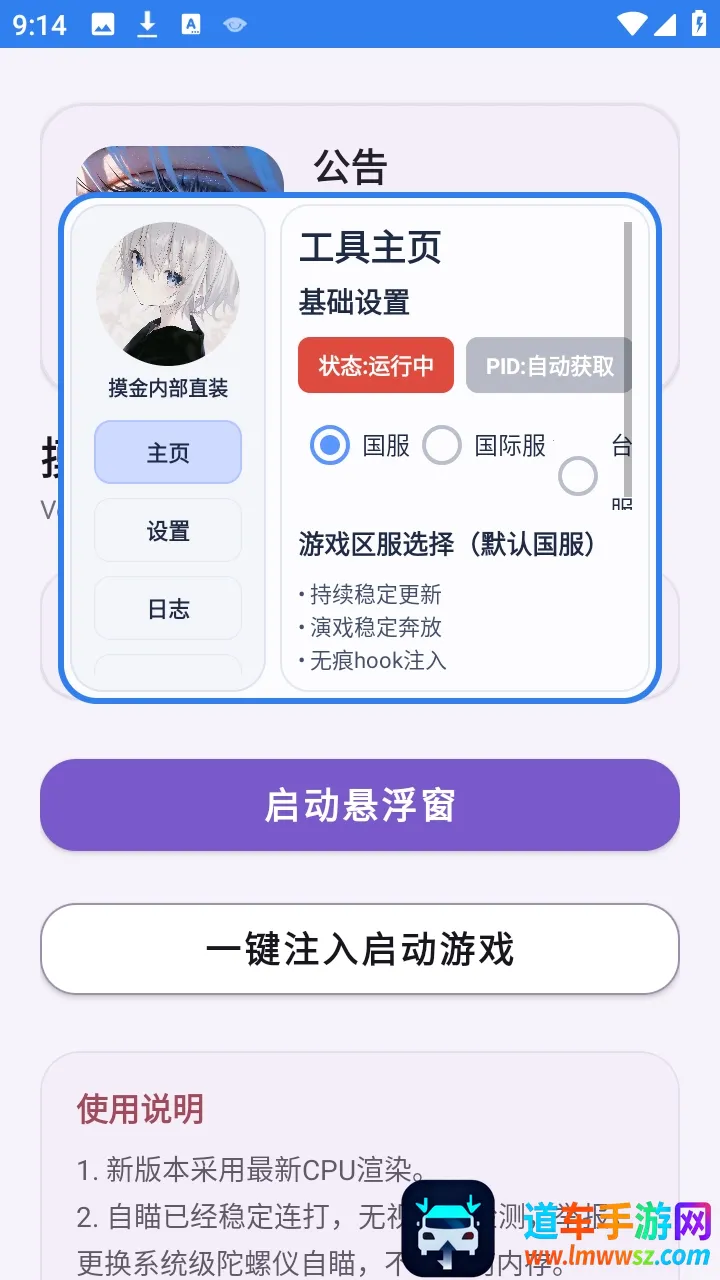This screenshot has height=1280, width=720.
Task: Tap the PID:自动获取 button
Action: [x=549, y=365]
